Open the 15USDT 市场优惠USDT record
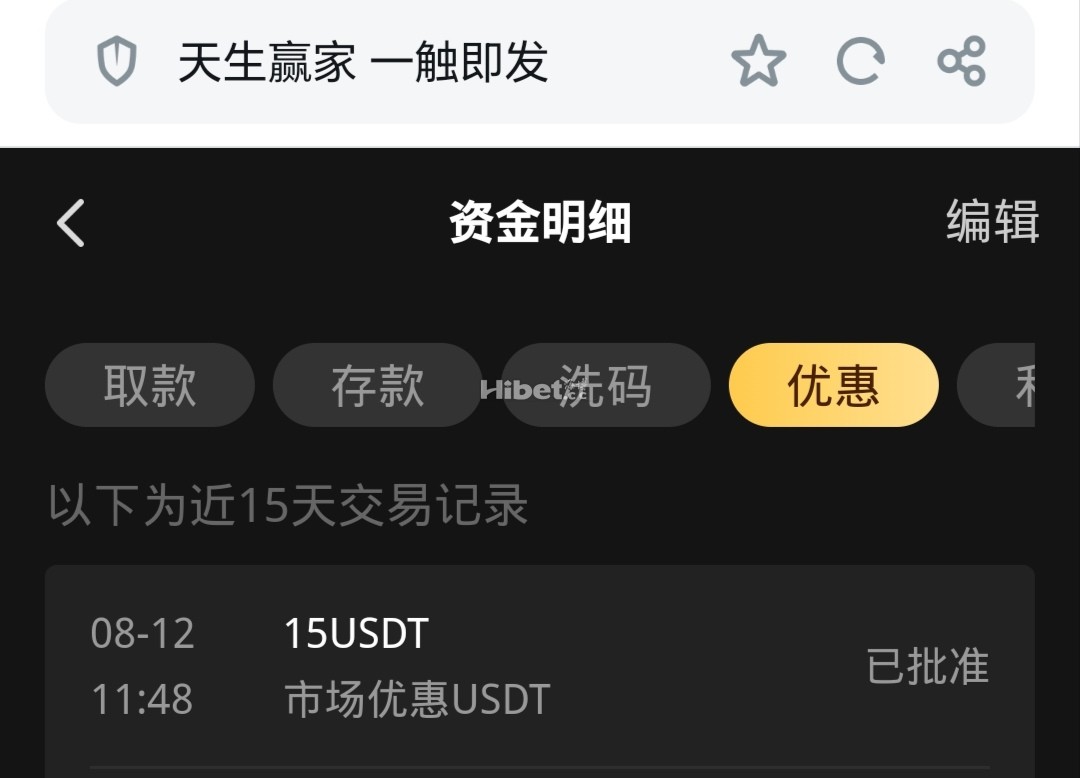 [x=540, y=666]
